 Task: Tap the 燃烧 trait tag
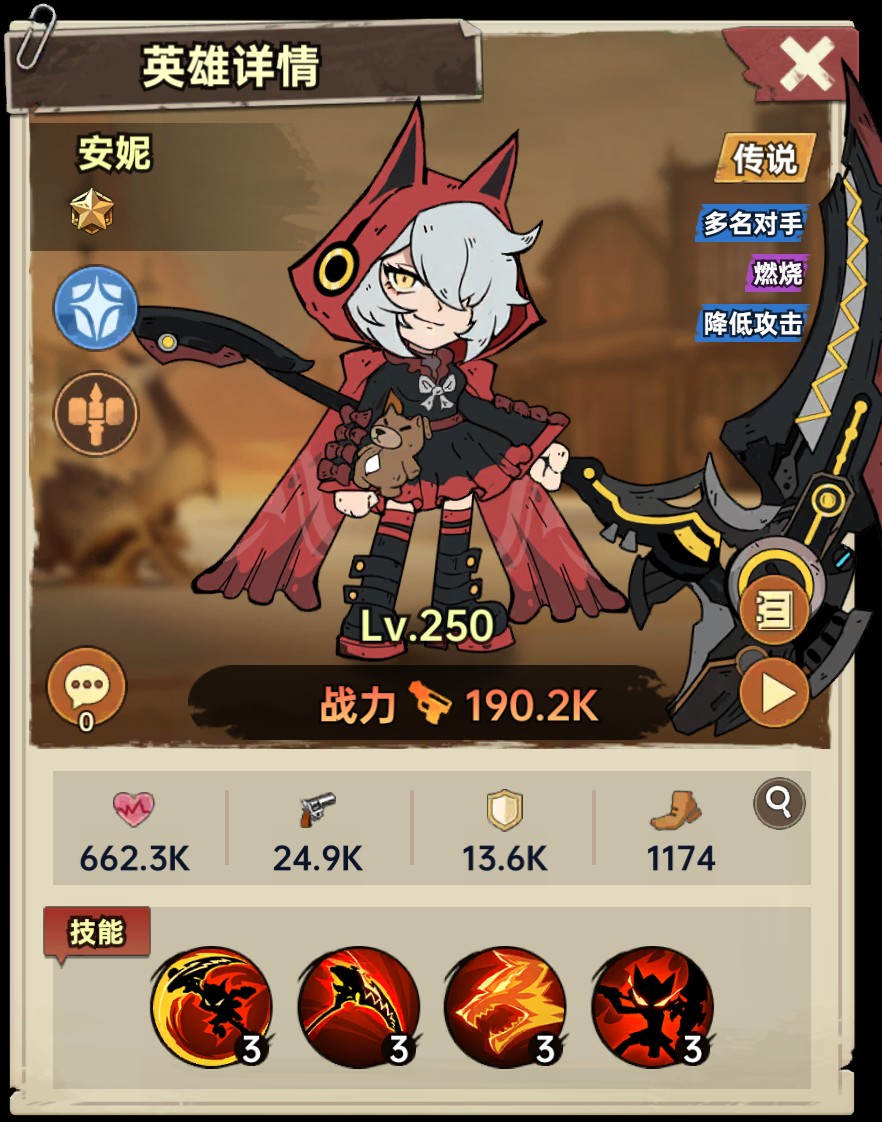coord(777,273)
